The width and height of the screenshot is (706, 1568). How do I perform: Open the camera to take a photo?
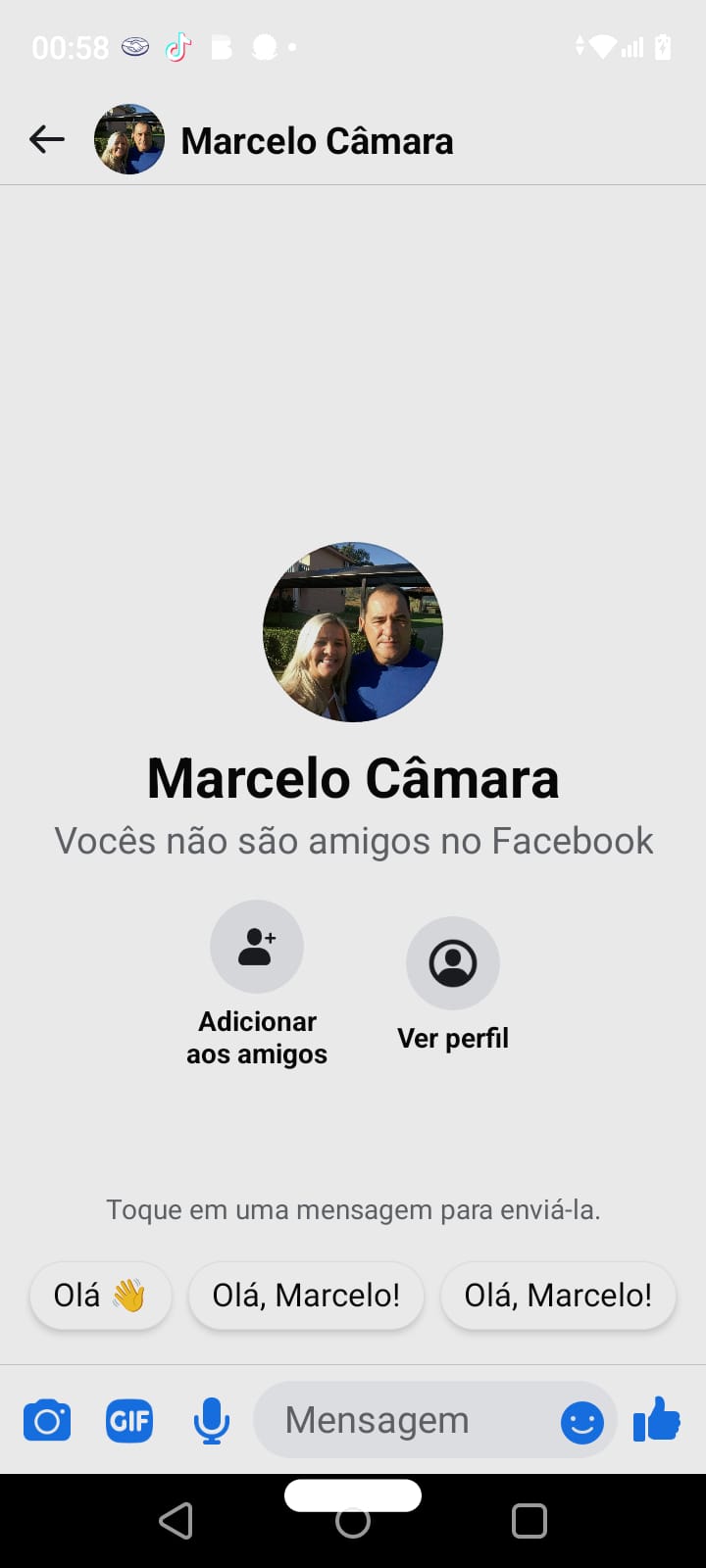(x=47, y=1421)
